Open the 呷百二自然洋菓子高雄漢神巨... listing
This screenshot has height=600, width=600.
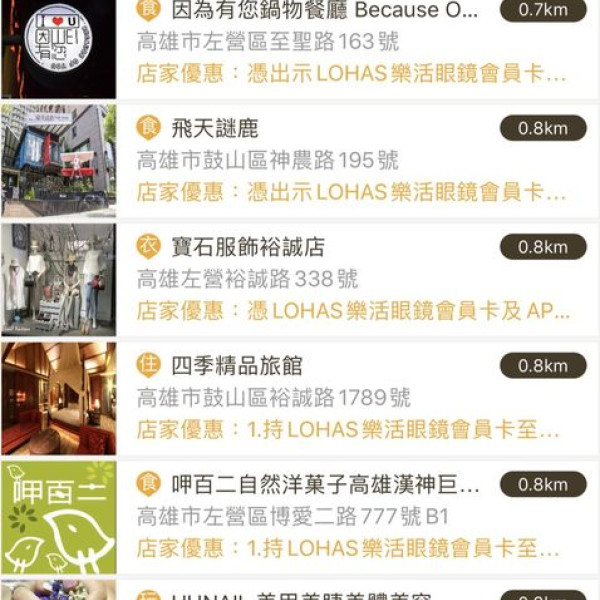pos(325,485)
